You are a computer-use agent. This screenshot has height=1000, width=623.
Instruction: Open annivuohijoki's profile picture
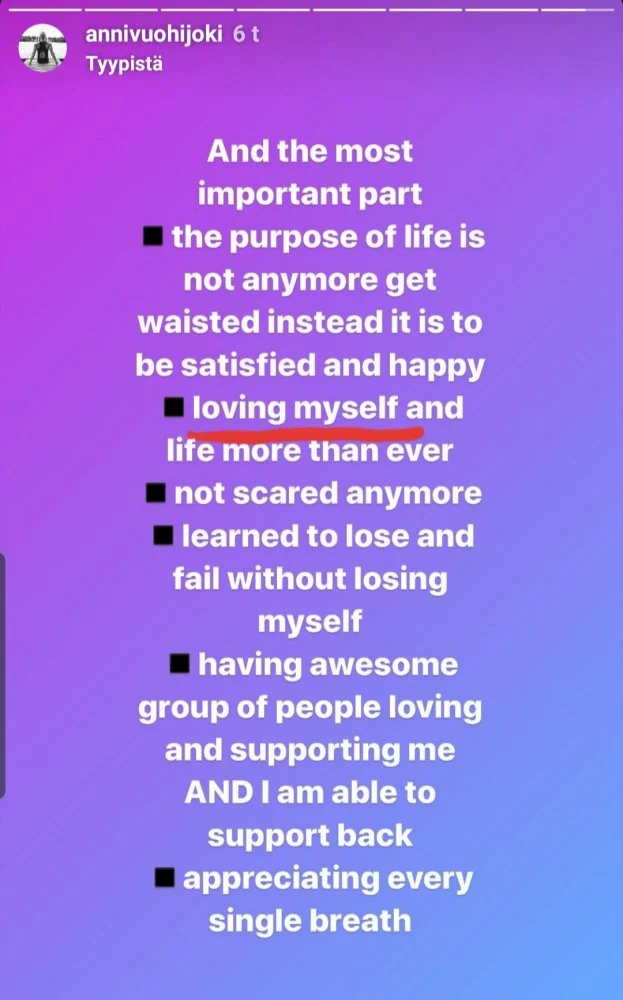click(45, 48)
